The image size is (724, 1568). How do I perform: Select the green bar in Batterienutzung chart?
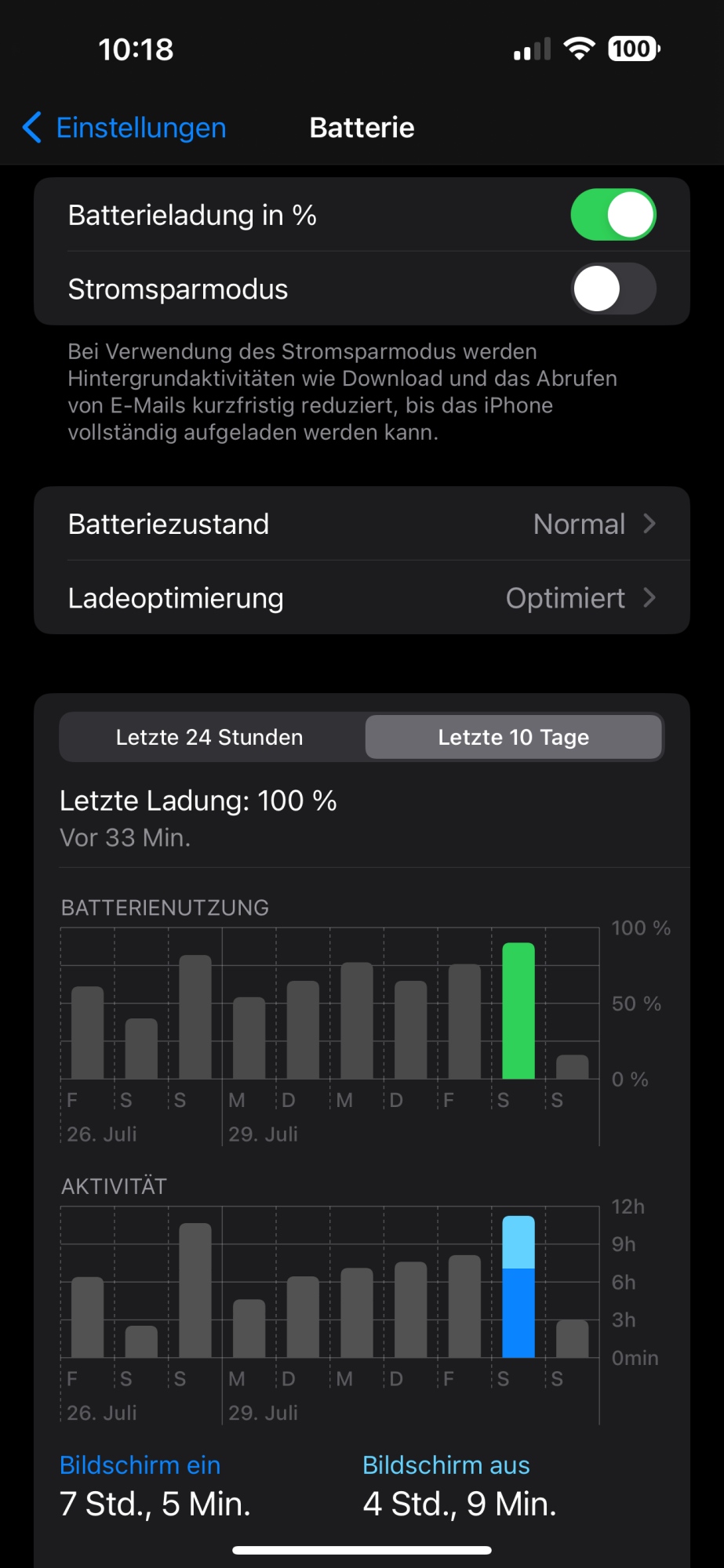pos(518,1011)
